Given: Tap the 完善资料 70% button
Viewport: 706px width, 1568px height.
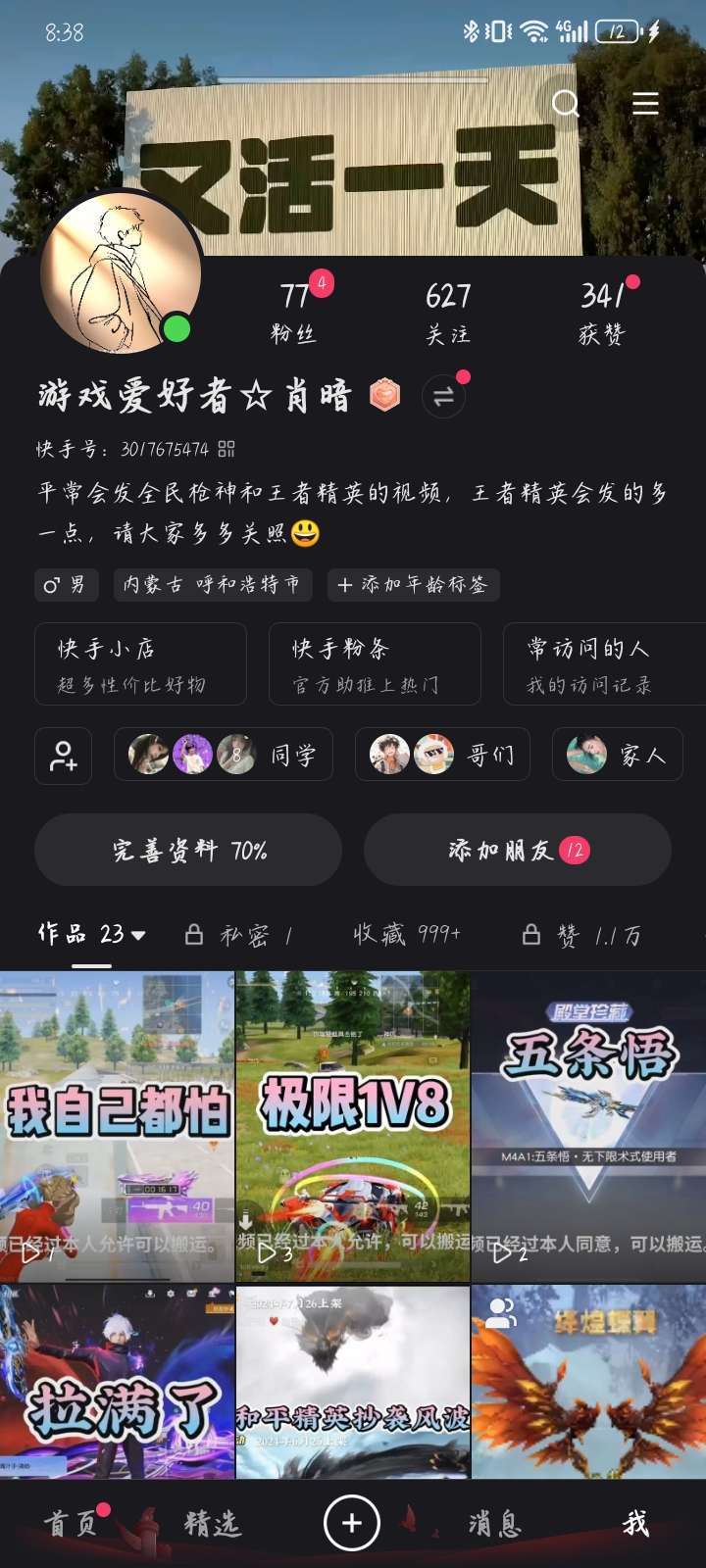Looking at the screenshot, I should pyautogui.click(x=188, y=850).
